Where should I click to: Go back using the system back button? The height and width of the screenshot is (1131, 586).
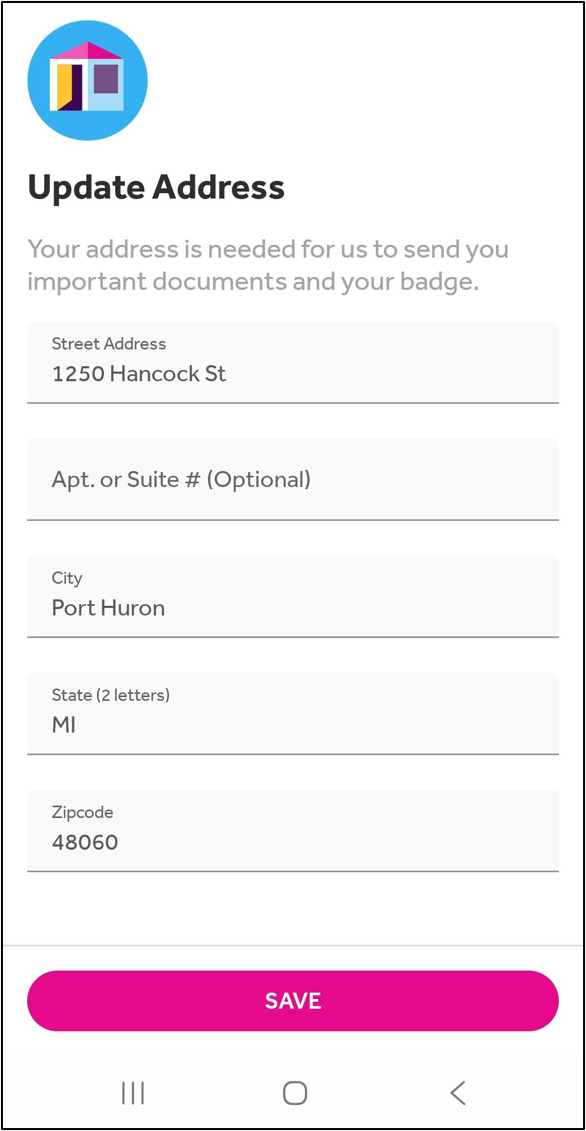tap(458, 1093)
